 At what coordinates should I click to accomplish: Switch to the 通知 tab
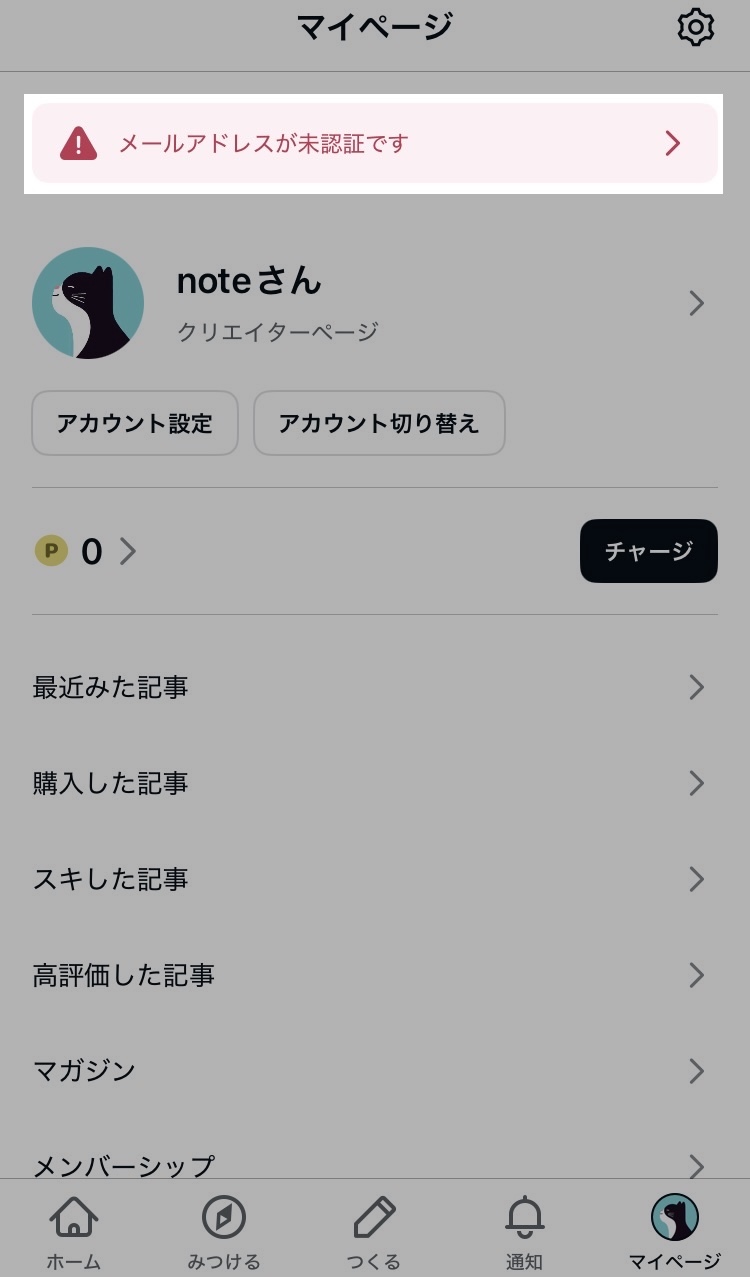(x=524, y=1231)
